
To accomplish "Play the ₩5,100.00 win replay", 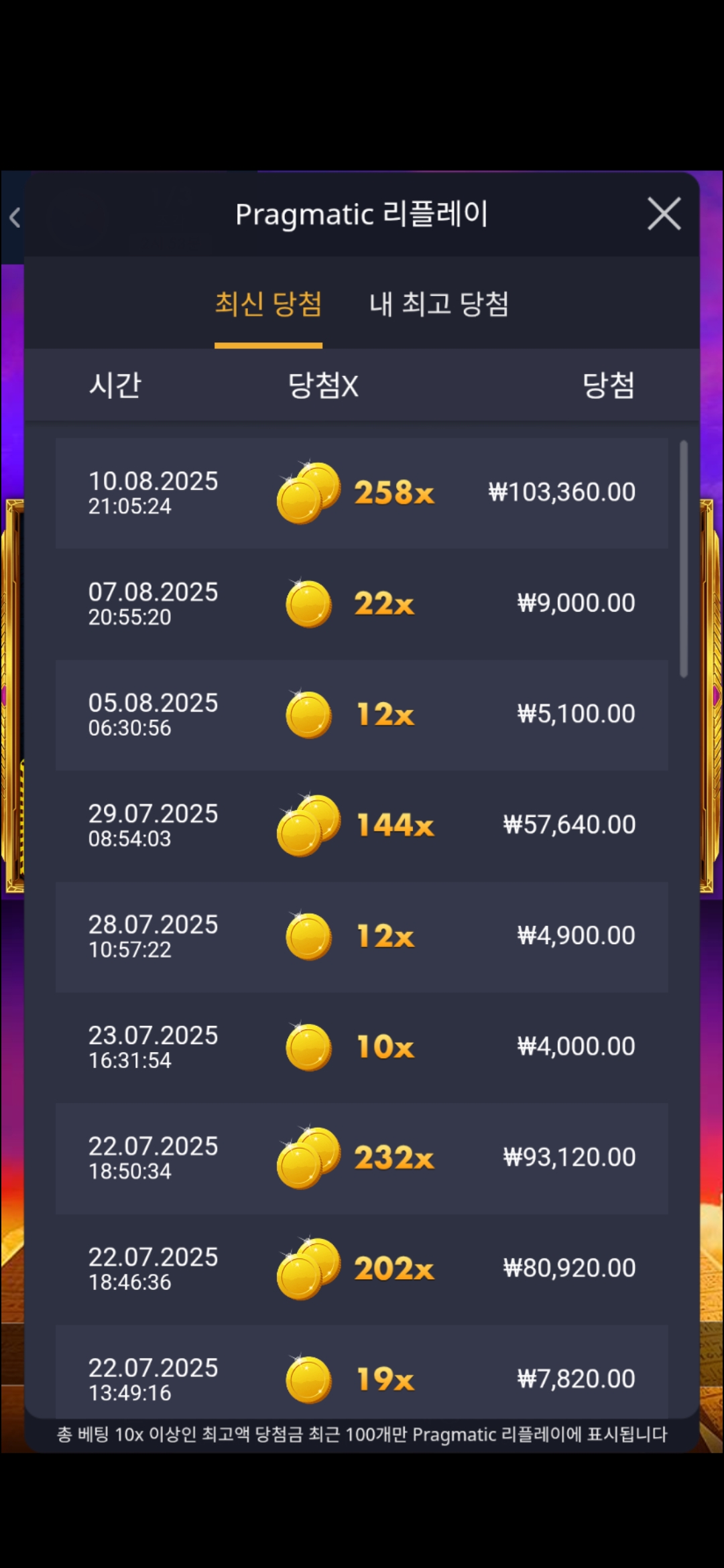I will [x=362, y=714].
